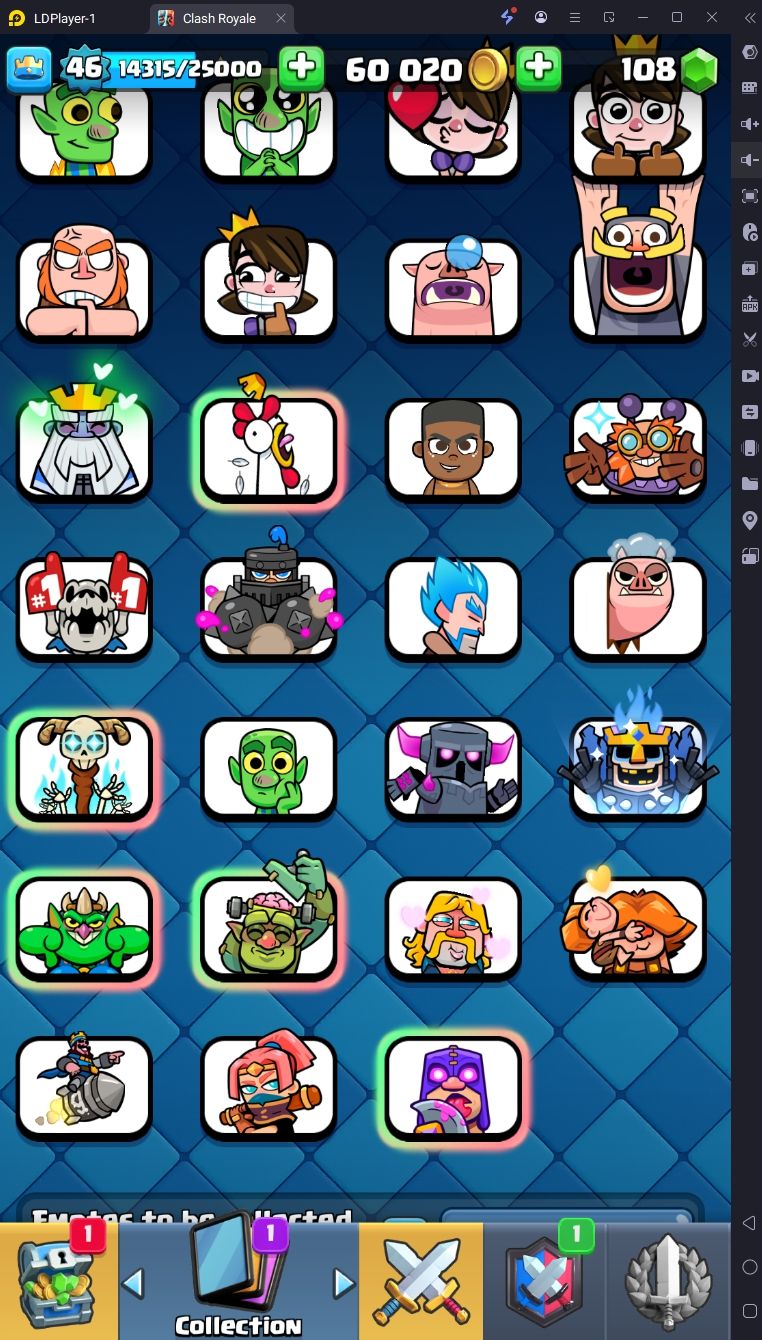Choose the purple hooded witch emote

click(x=453, y=1087)
